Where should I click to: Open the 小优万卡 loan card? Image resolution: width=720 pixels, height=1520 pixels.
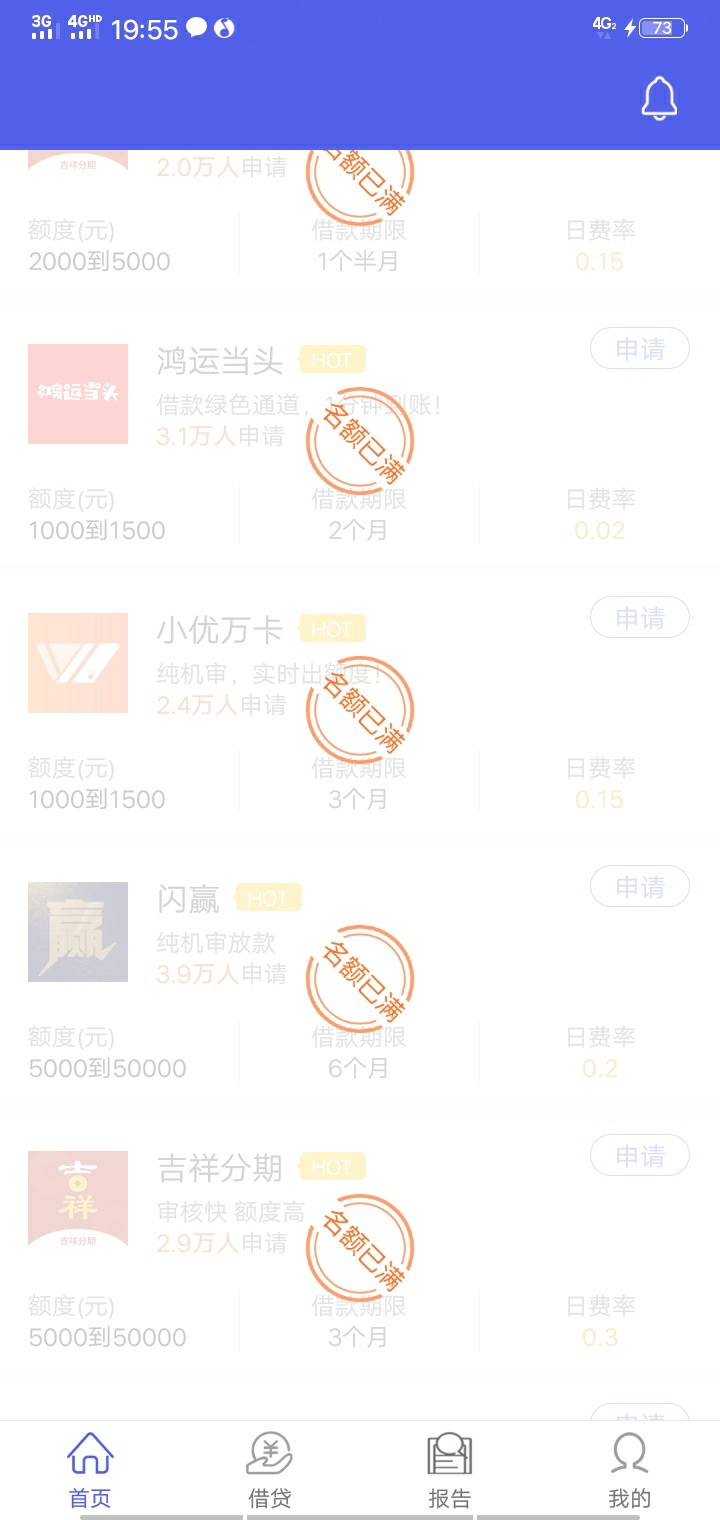[360, 709]
